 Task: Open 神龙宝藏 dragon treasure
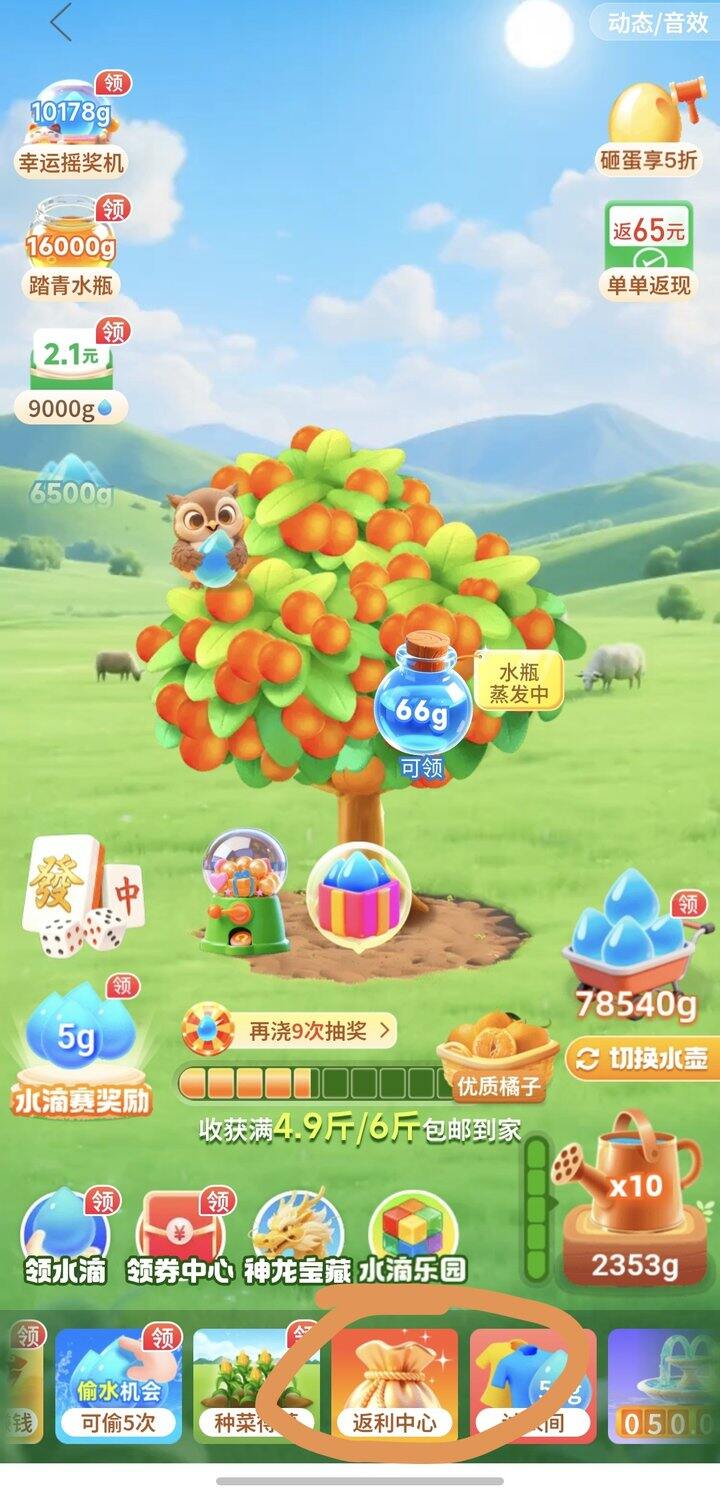click(x=297, y=1235)
